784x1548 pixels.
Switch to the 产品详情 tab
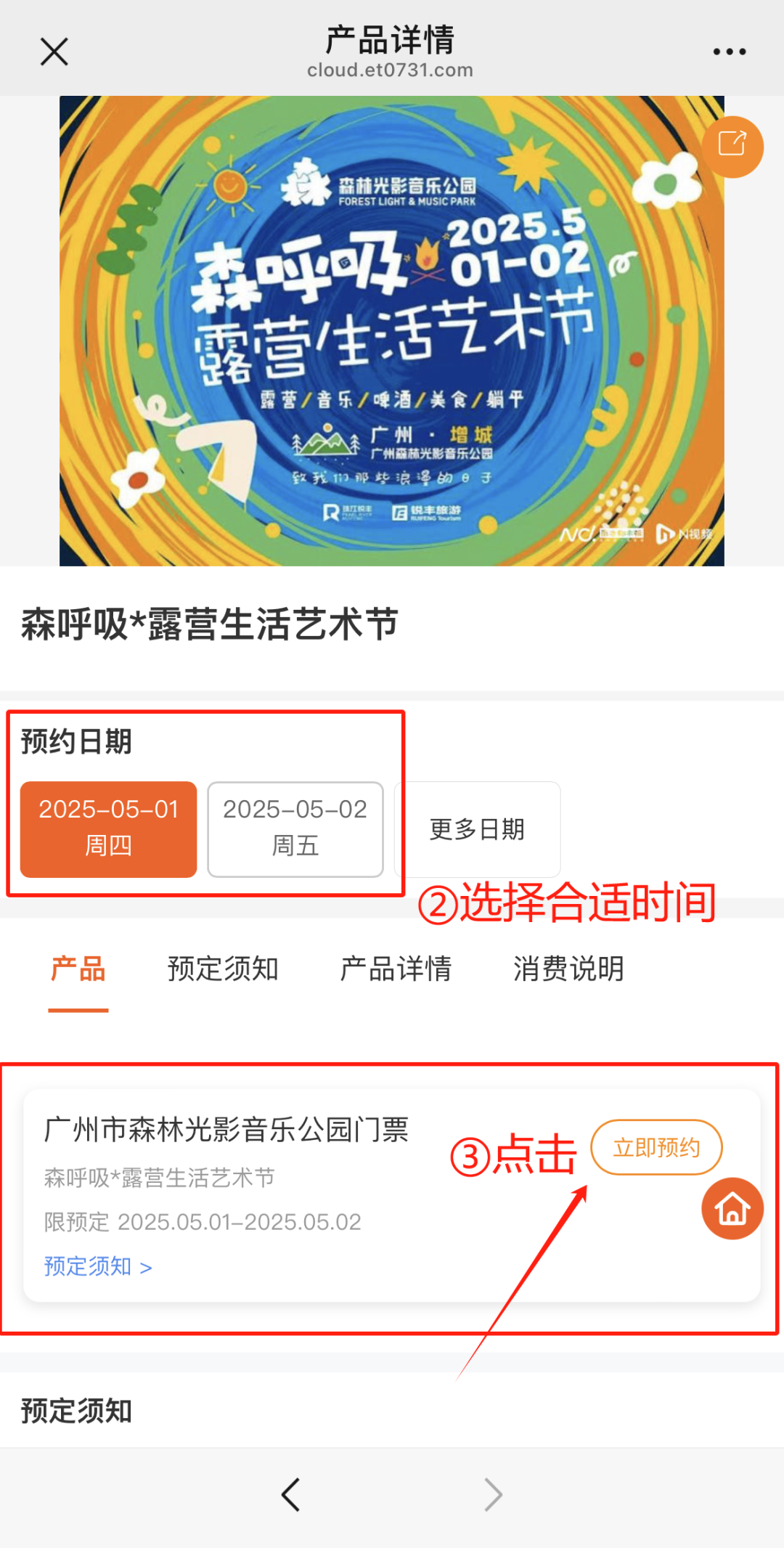point(396,969)
